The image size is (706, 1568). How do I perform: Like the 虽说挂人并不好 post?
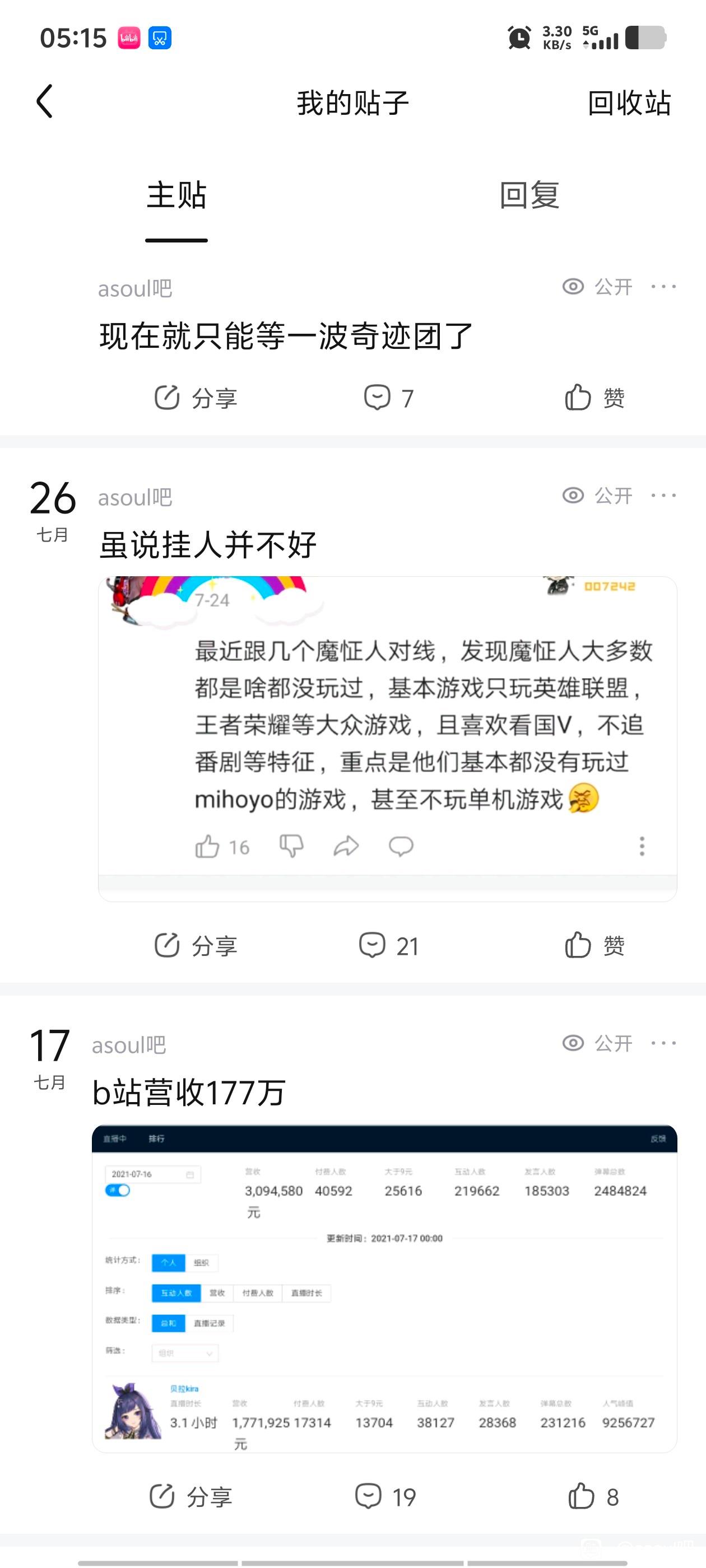point(594,946)
